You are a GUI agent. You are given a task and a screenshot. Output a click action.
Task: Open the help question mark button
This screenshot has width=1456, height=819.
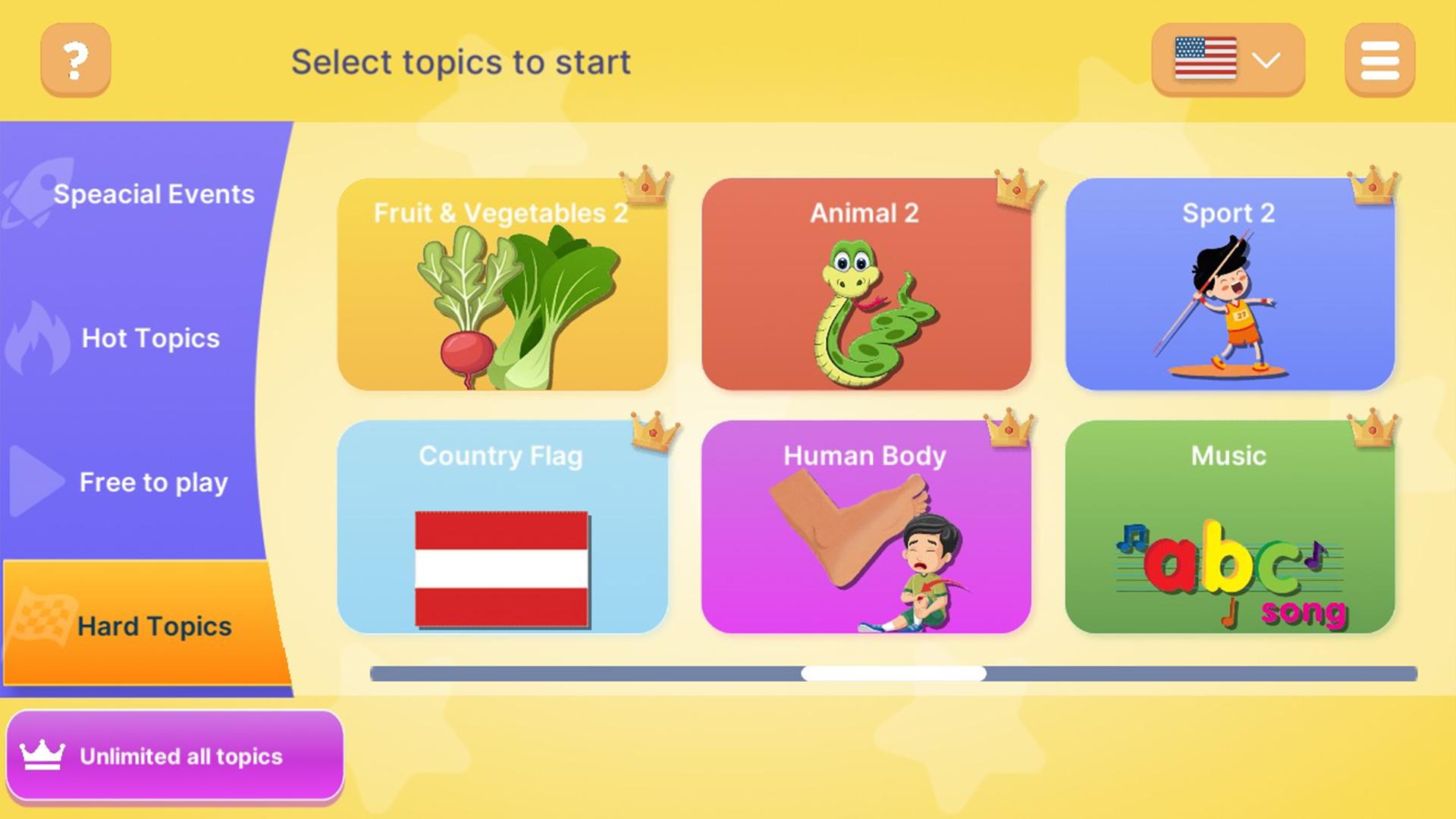click(75, 60)
